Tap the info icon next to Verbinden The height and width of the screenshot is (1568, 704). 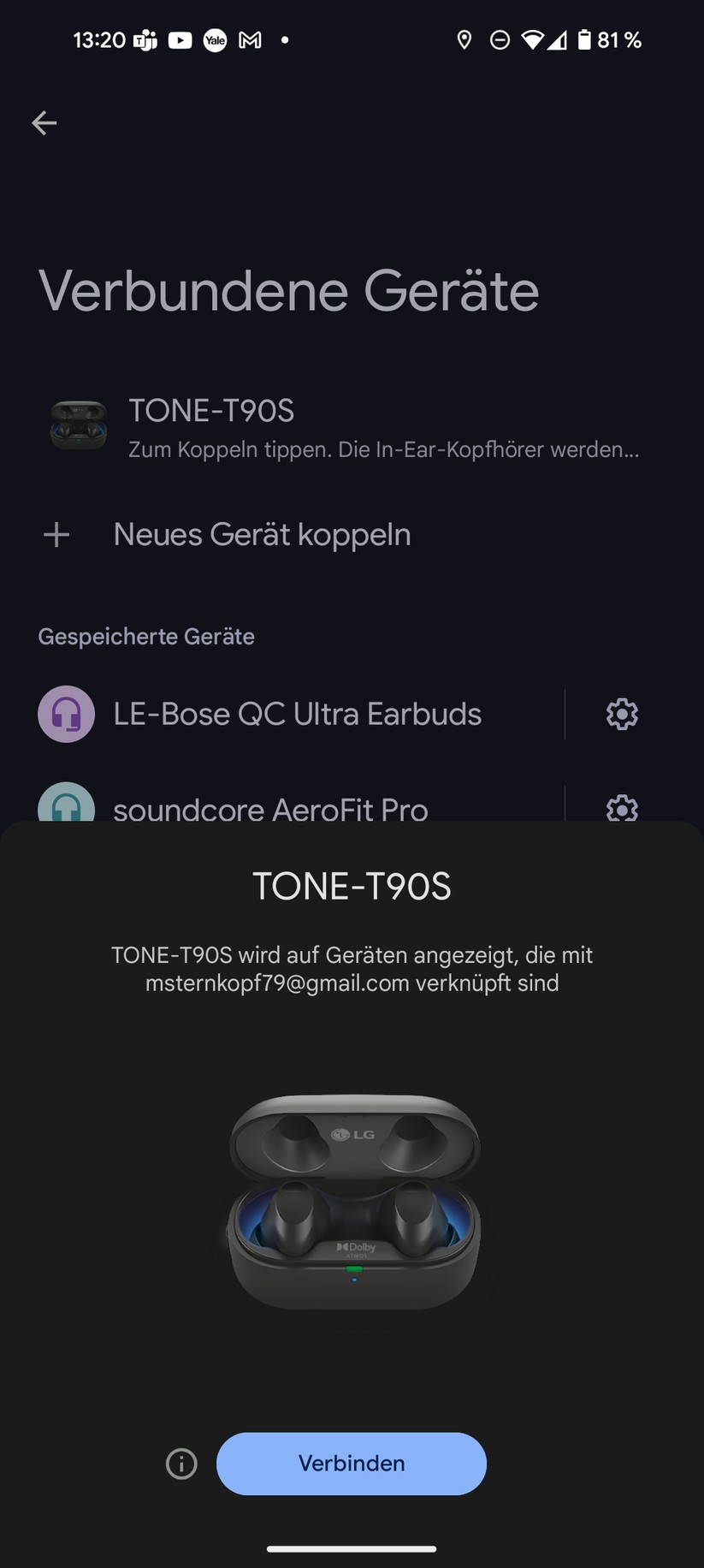coord(180,1464)
